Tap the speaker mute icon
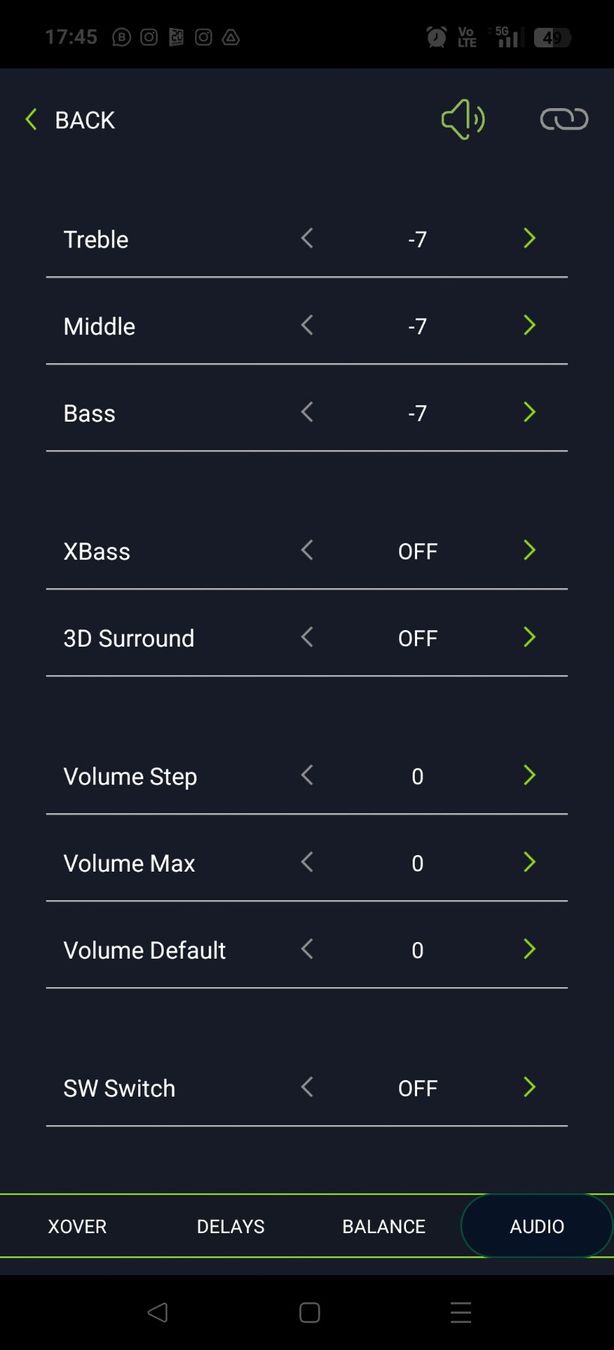This screenshot has width=614, height=1350. pyautogui.click(x=462, y=120)
